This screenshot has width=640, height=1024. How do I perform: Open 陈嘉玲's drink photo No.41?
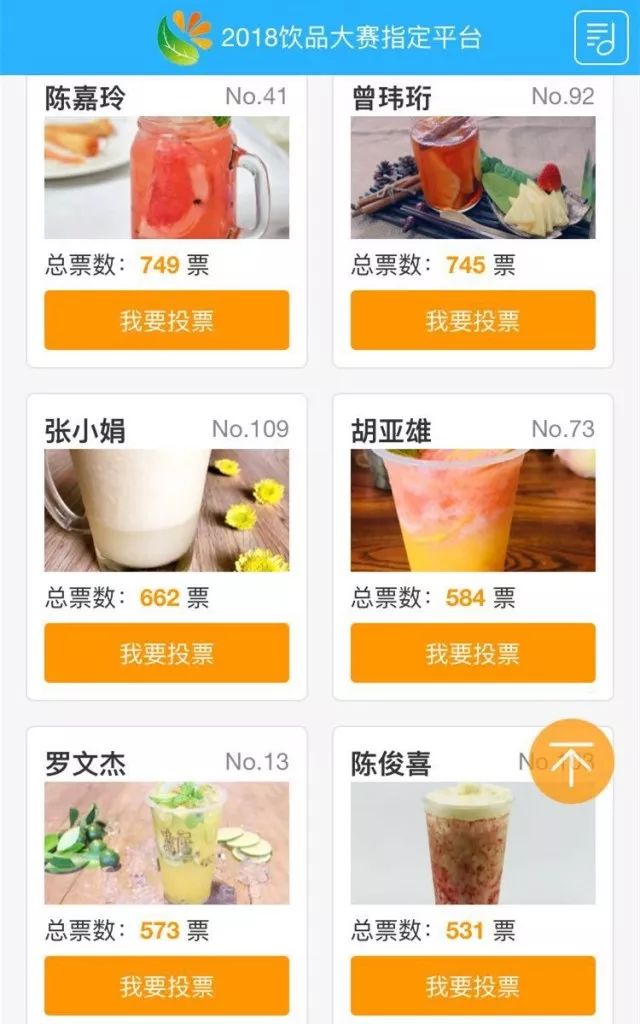tap(167, 178)
